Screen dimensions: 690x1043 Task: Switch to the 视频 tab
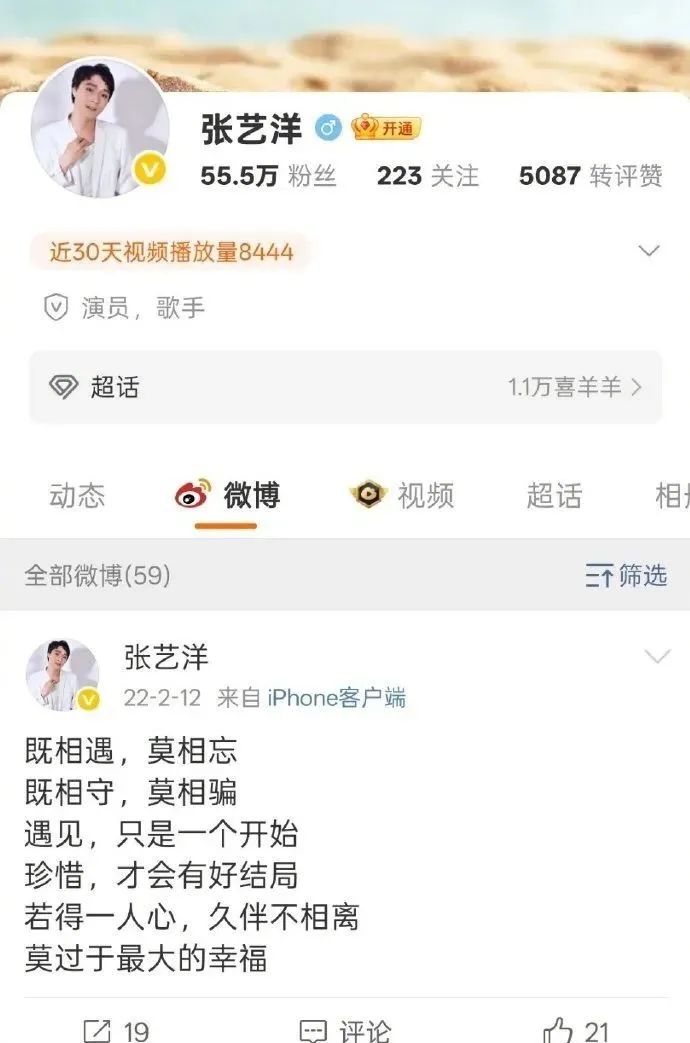[402, 495]
